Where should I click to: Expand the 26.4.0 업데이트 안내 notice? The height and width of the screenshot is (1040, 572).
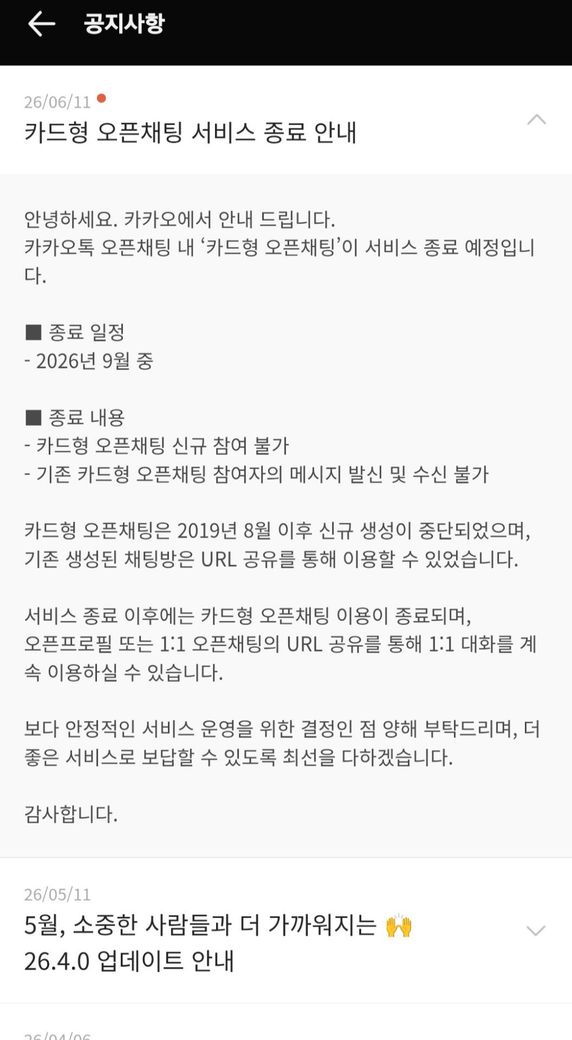(x=536, y=930)
